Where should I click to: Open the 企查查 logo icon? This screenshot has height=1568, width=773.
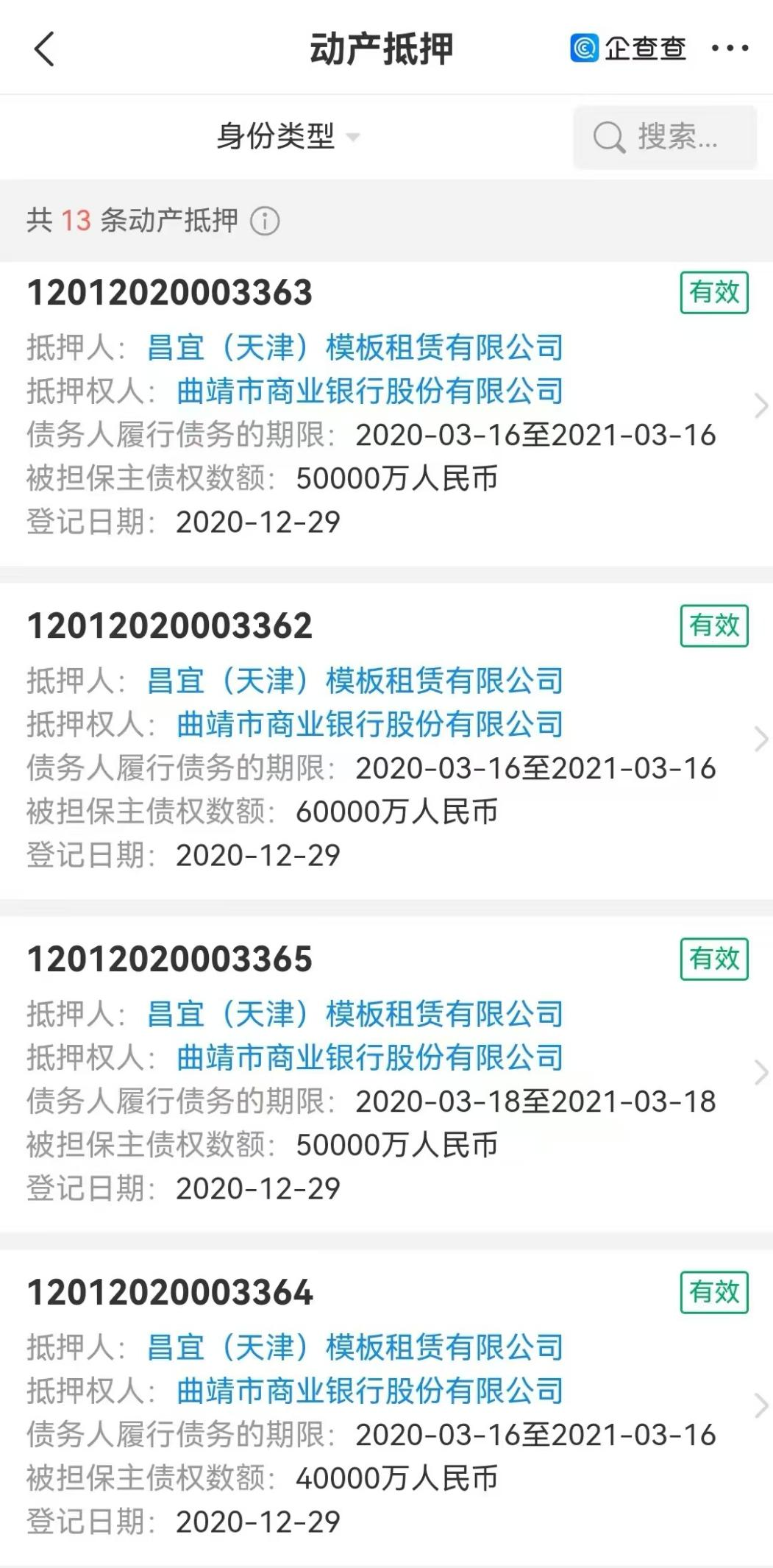click(x=585, y=48)
